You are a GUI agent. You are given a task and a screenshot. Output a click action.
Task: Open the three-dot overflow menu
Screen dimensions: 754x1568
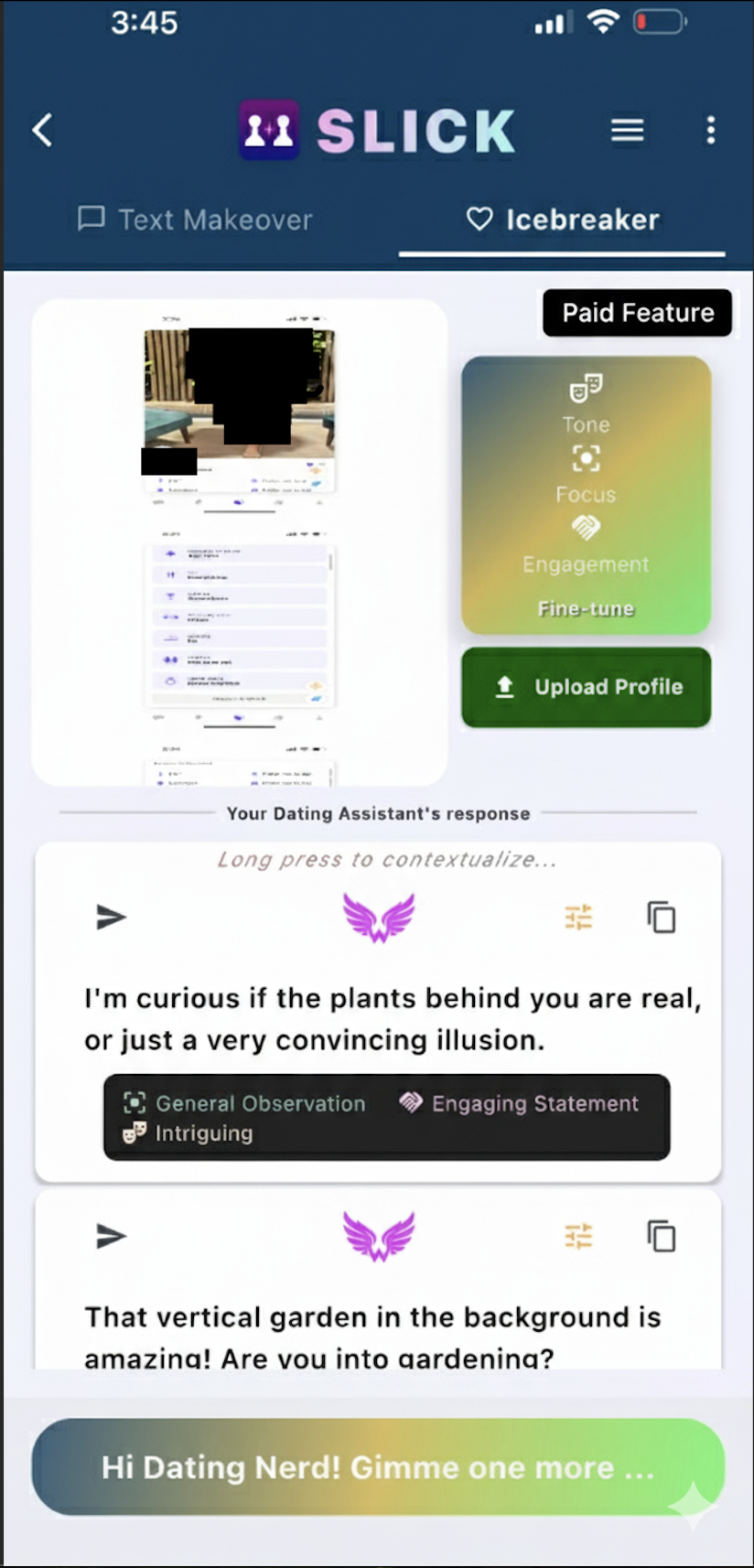point(710,130)
